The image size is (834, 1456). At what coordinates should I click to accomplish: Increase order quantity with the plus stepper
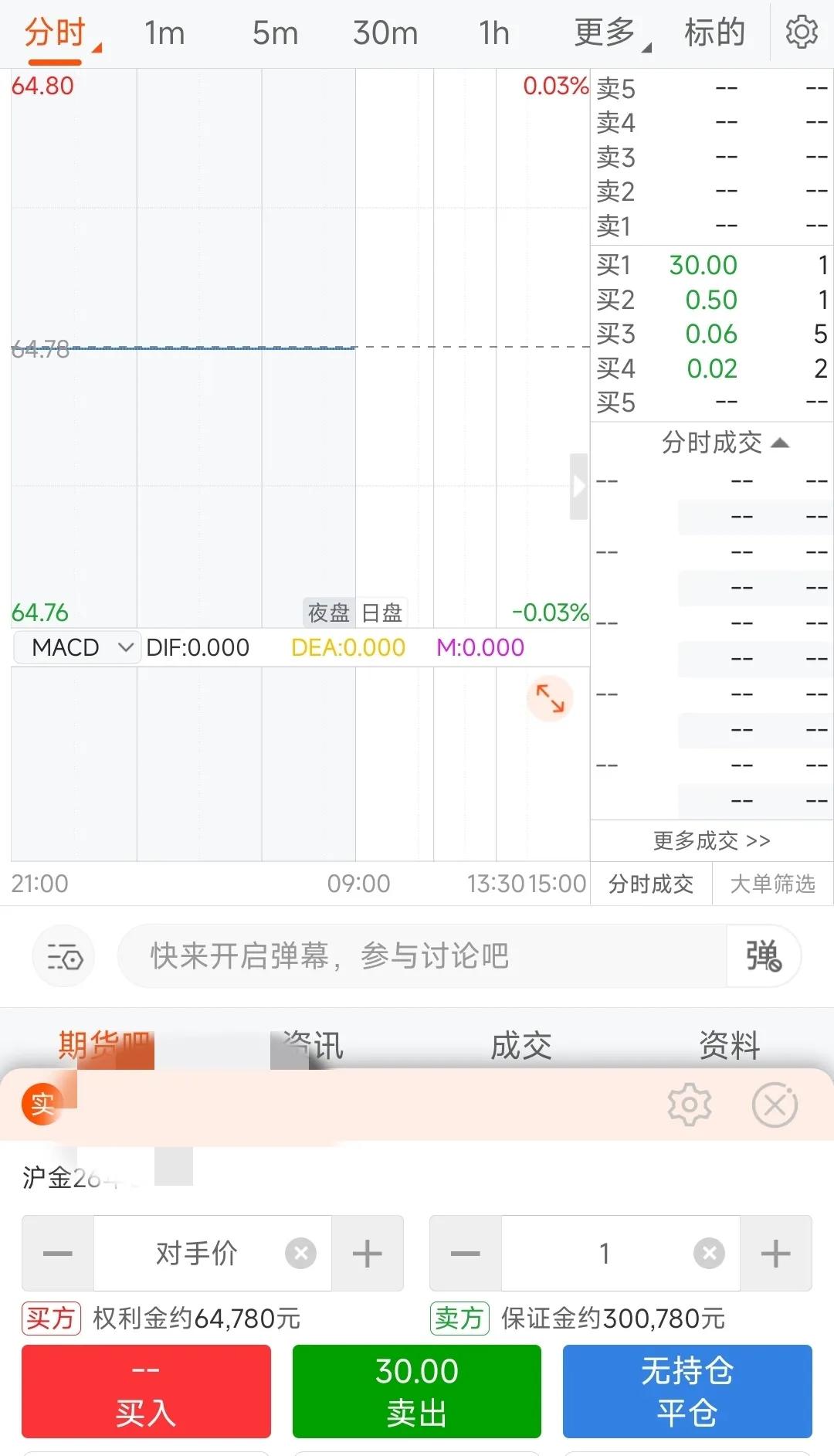pos(775,1254)
